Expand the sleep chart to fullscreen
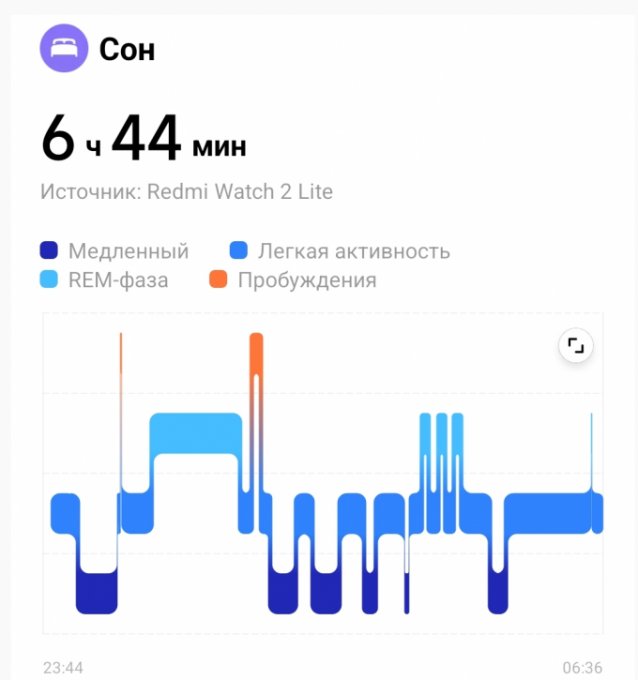Viewport: 638px width, 680px height. (x=575, y=346)
